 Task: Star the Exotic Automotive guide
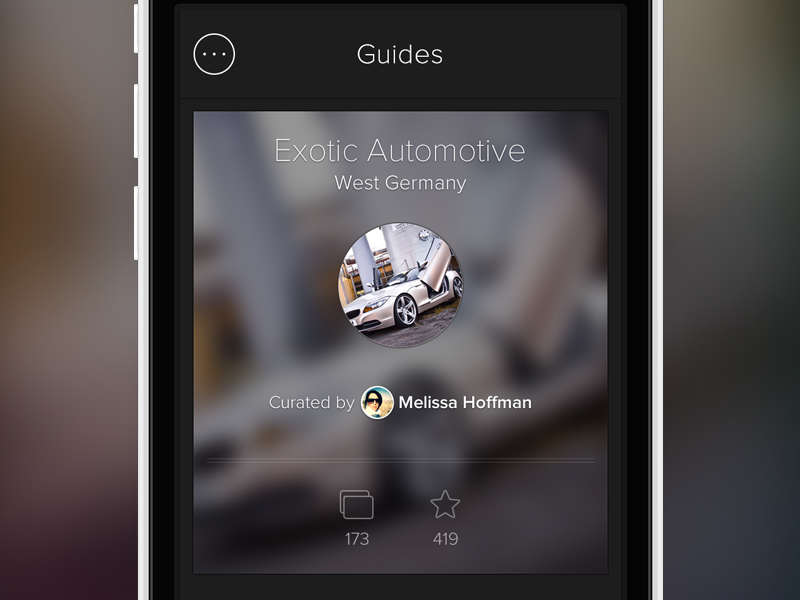(445, 505)
